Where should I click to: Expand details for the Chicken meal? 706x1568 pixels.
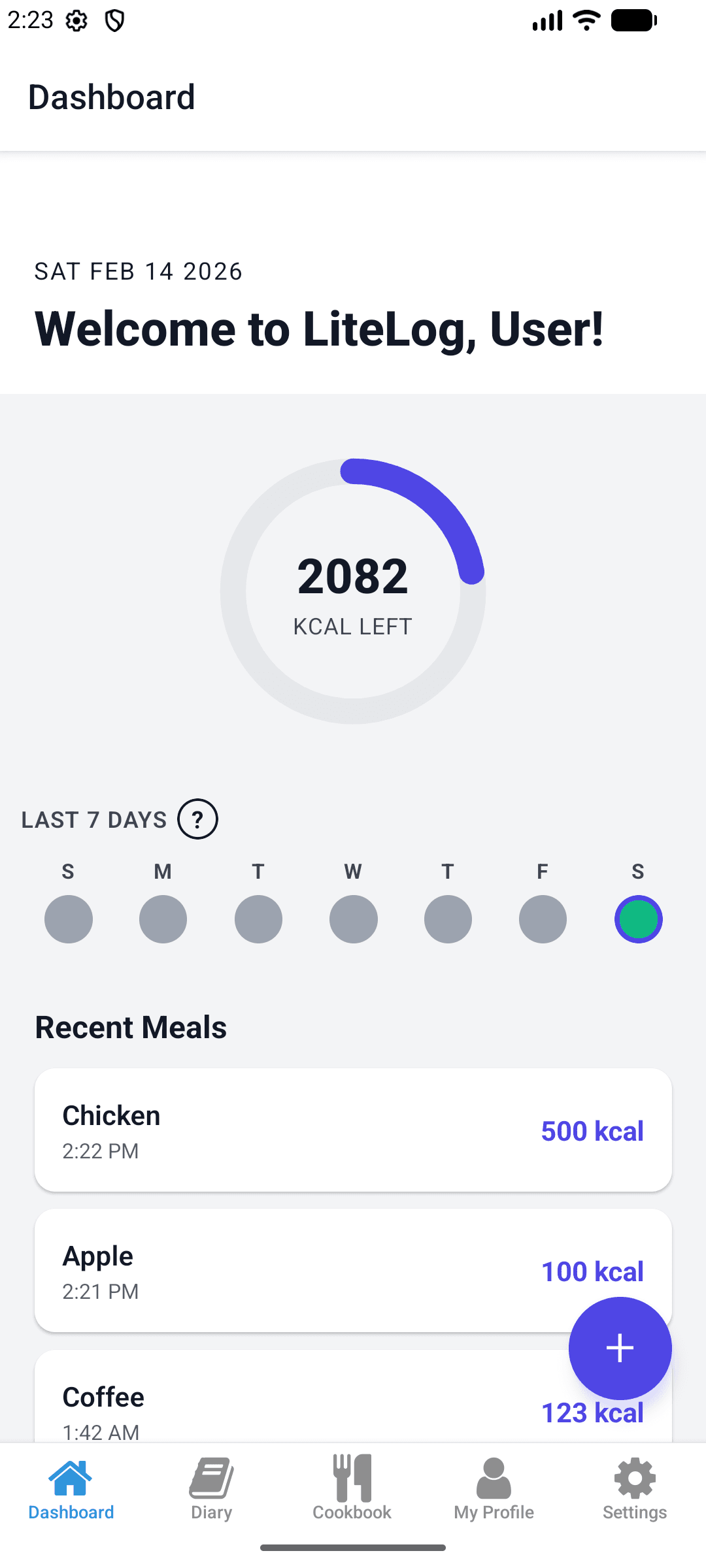click(353, 1130)
